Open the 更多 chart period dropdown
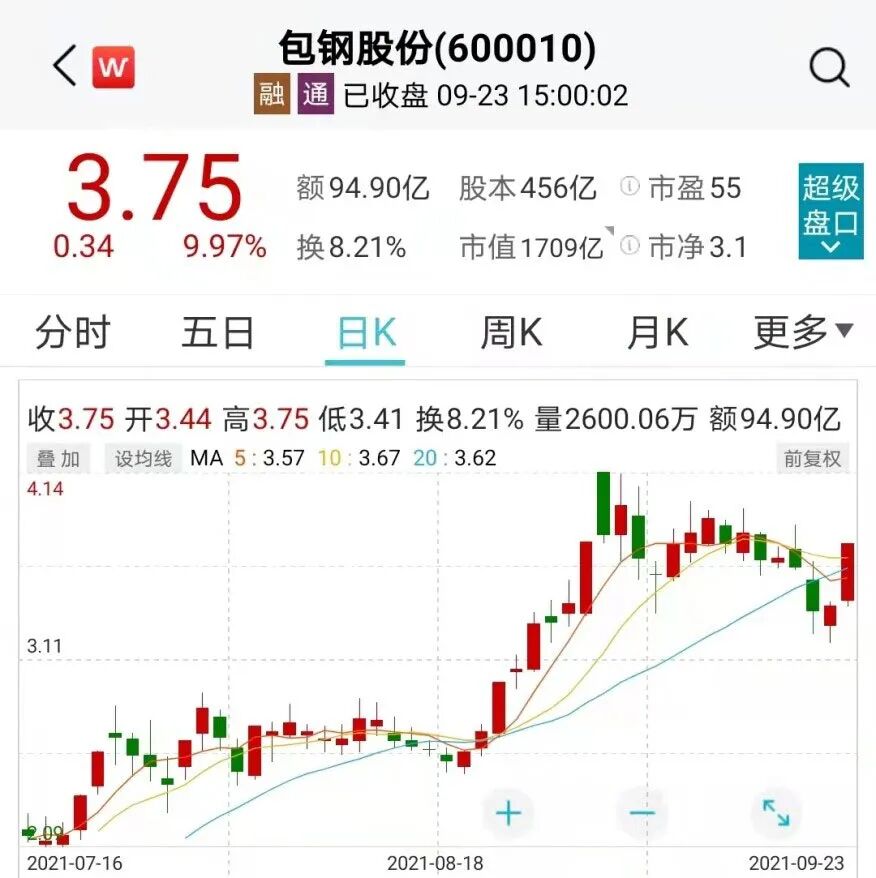Image resolution: width=876 pixels, height=878 pixels. click(x=802, y=333)
